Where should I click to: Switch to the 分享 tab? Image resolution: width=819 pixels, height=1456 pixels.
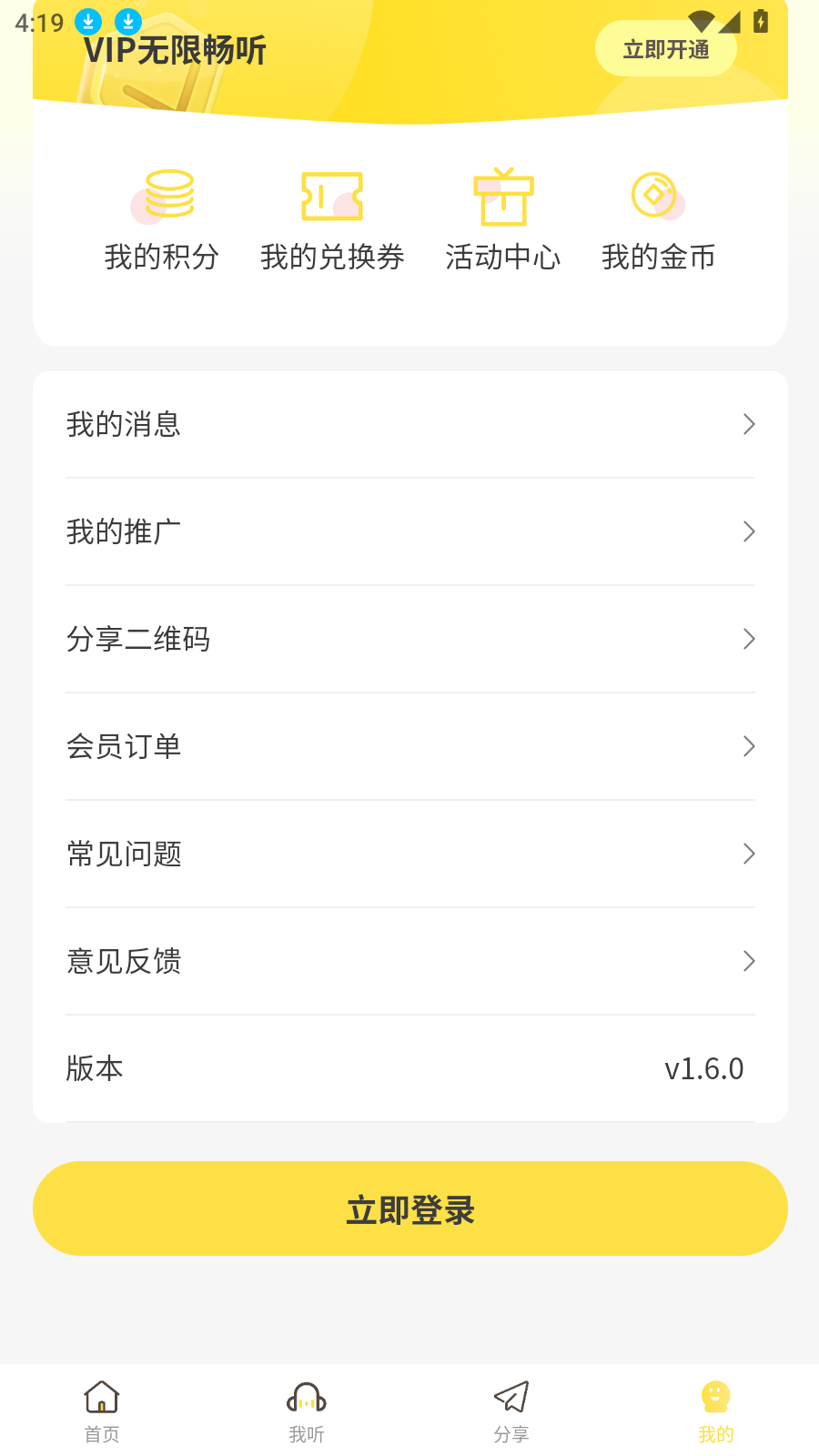[511, 1410]
